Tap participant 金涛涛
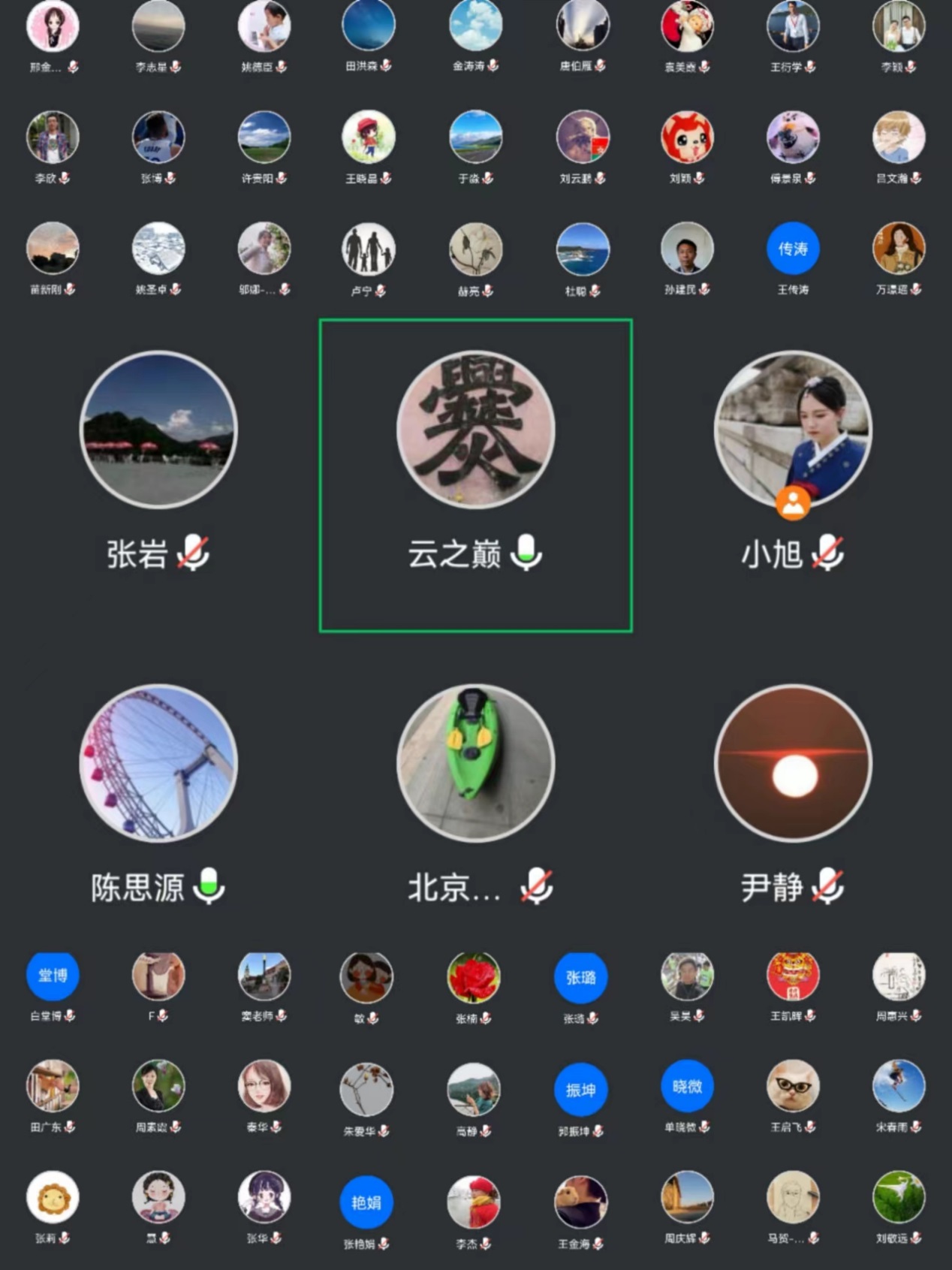Viewport: 952px width, 1270px height. coord(475,26)
